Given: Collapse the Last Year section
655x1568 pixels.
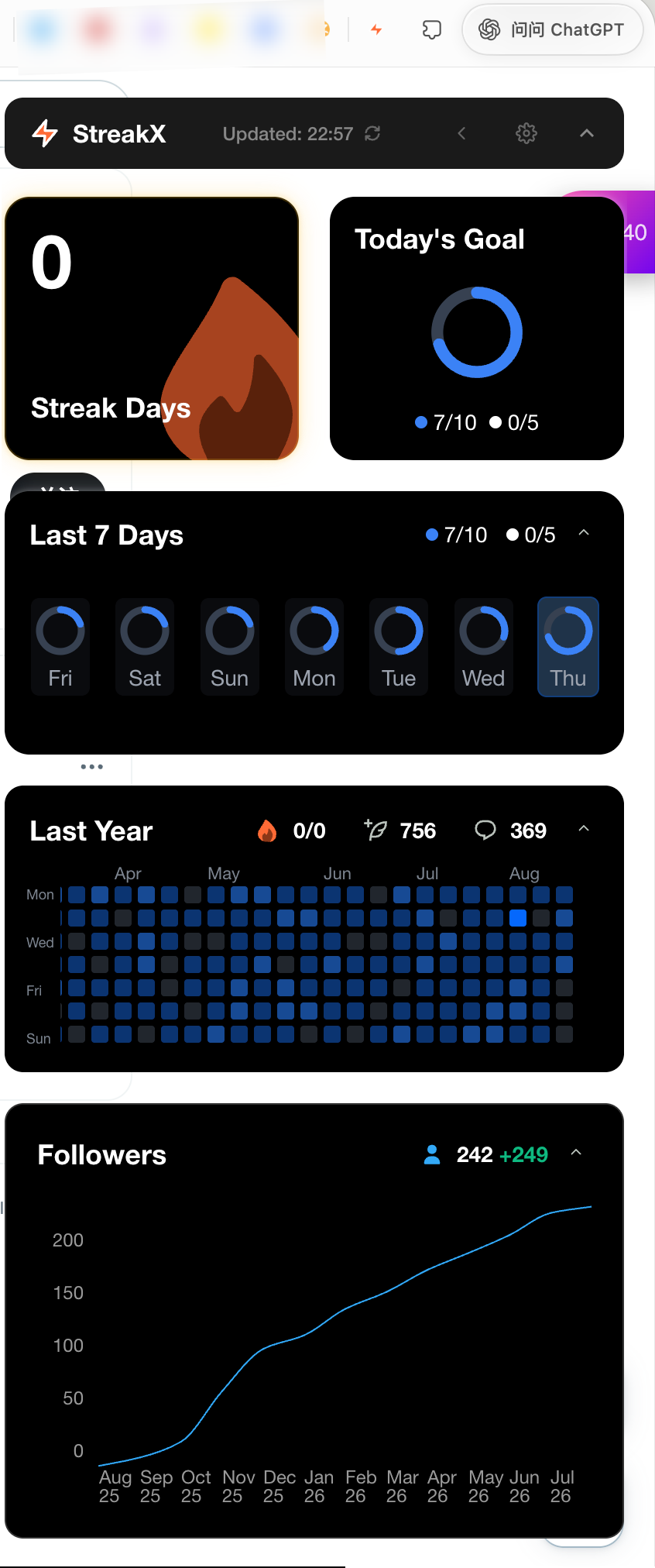Looking at the screenshot, I should [584, 829].
